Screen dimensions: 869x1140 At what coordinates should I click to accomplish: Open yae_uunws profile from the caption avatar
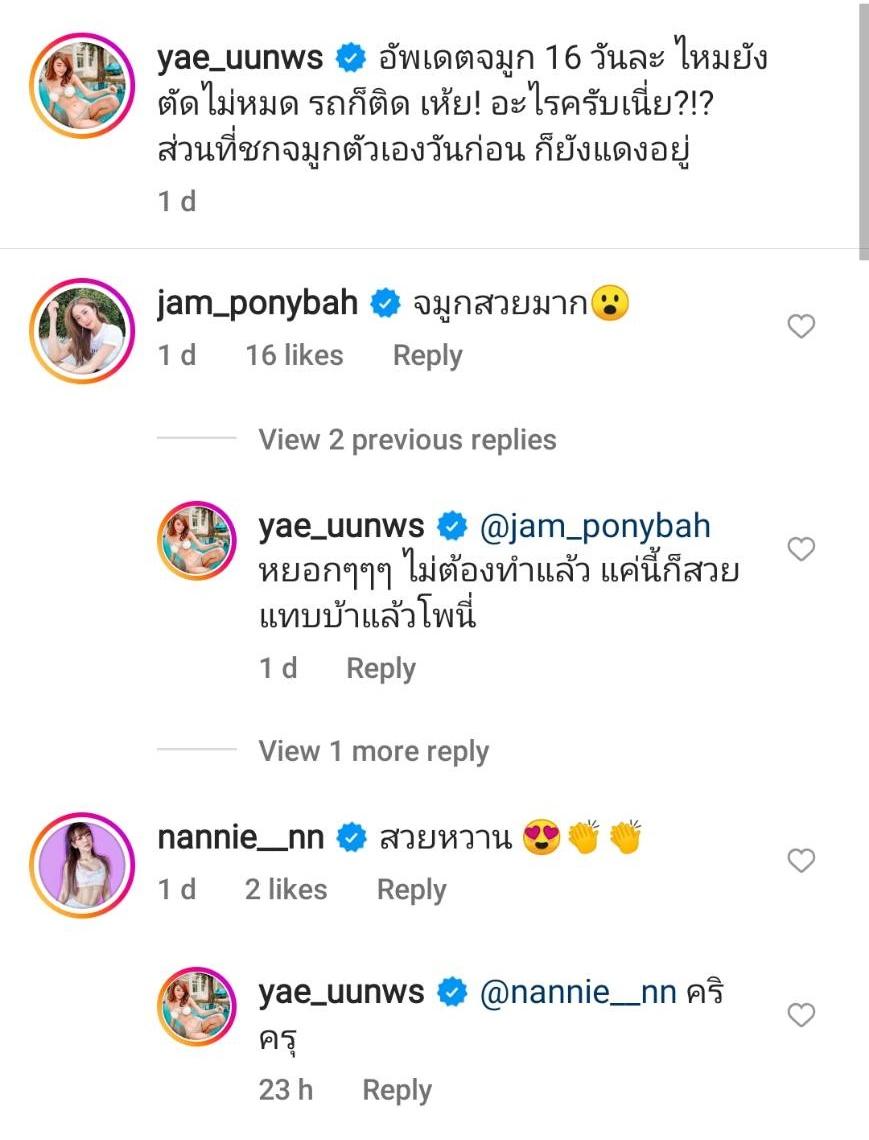click(x=82, y=85)
